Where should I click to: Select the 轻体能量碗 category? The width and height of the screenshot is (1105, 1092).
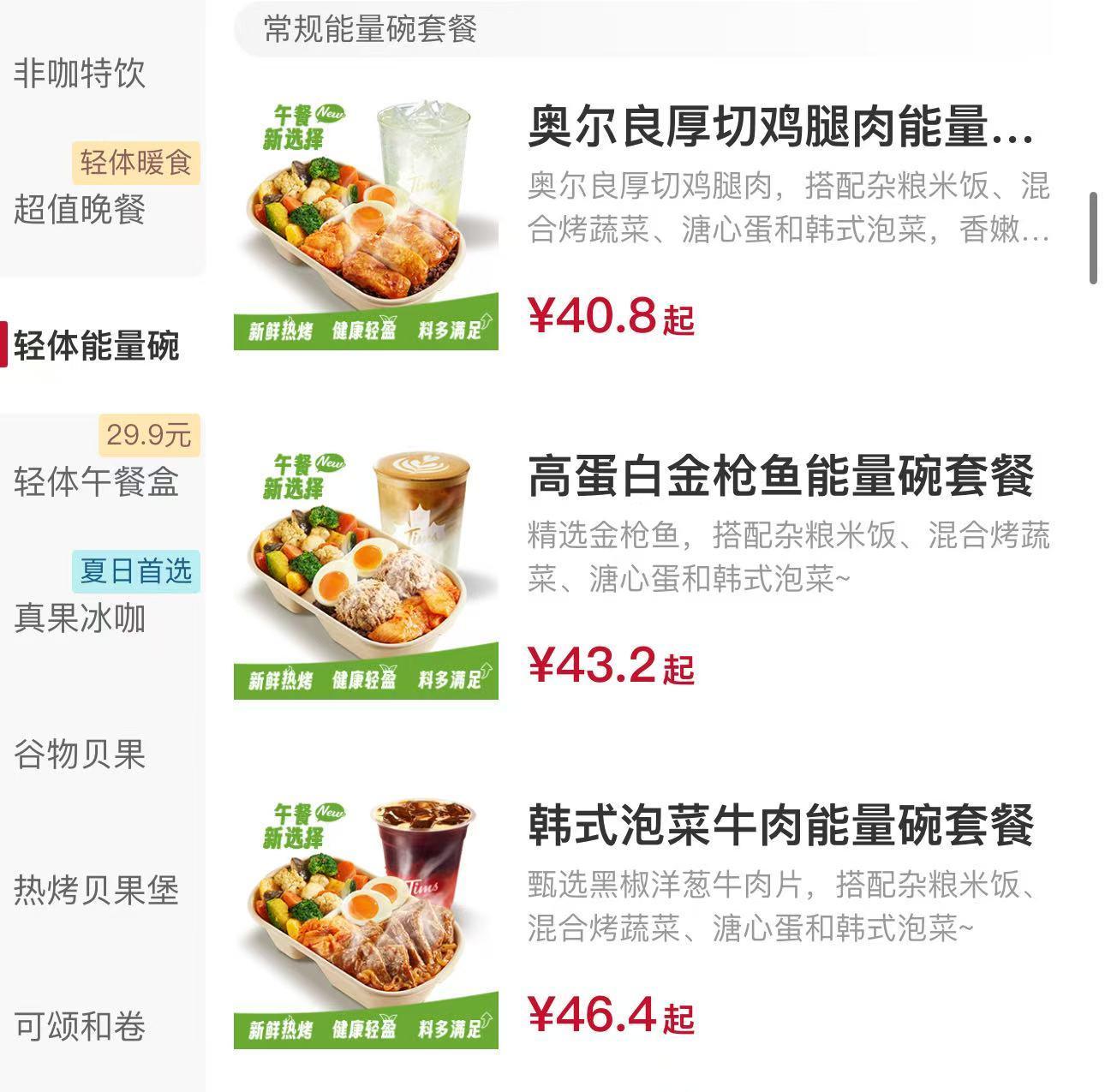[96, 345]
